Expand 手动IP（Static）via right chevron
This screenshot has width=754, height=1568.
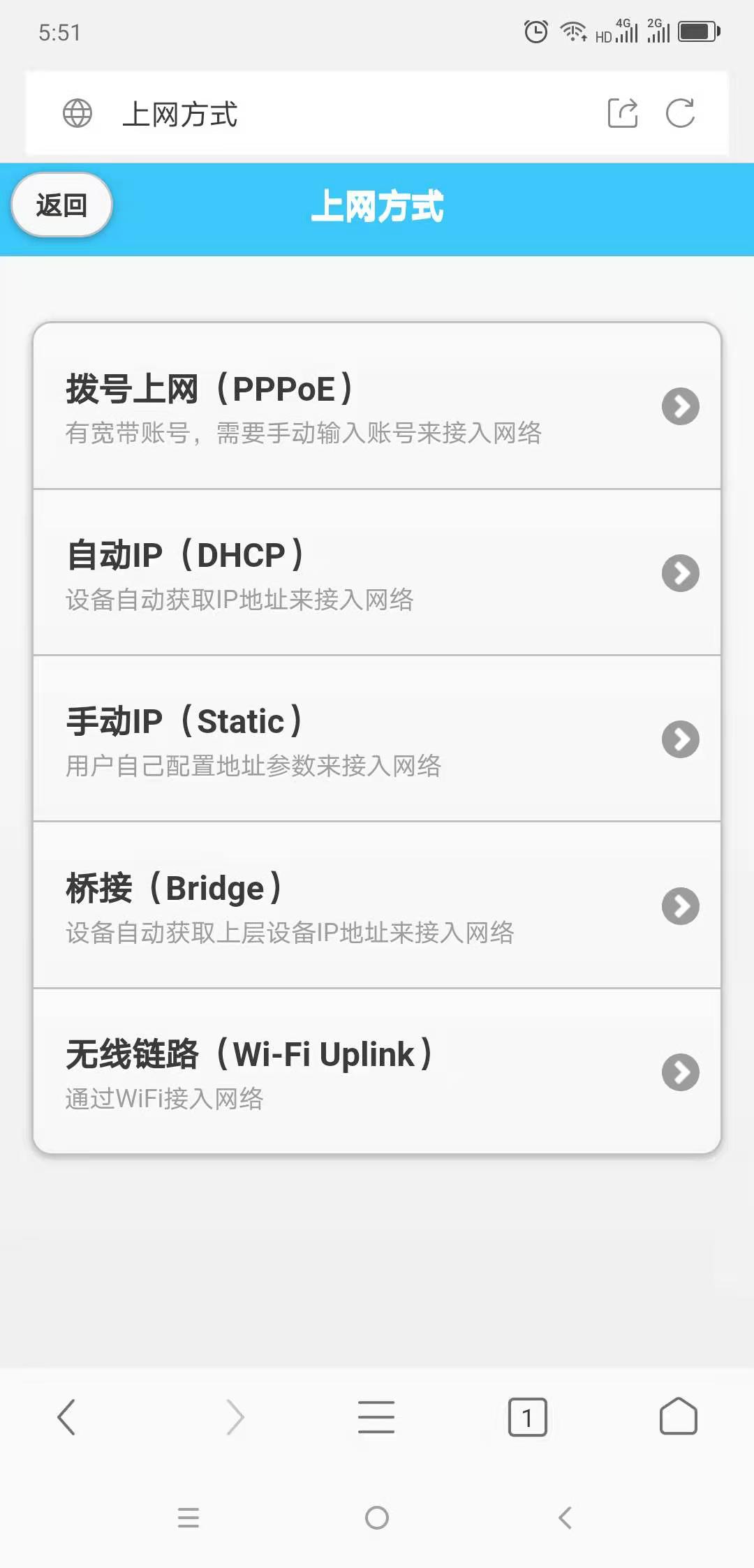pos(681,739)
